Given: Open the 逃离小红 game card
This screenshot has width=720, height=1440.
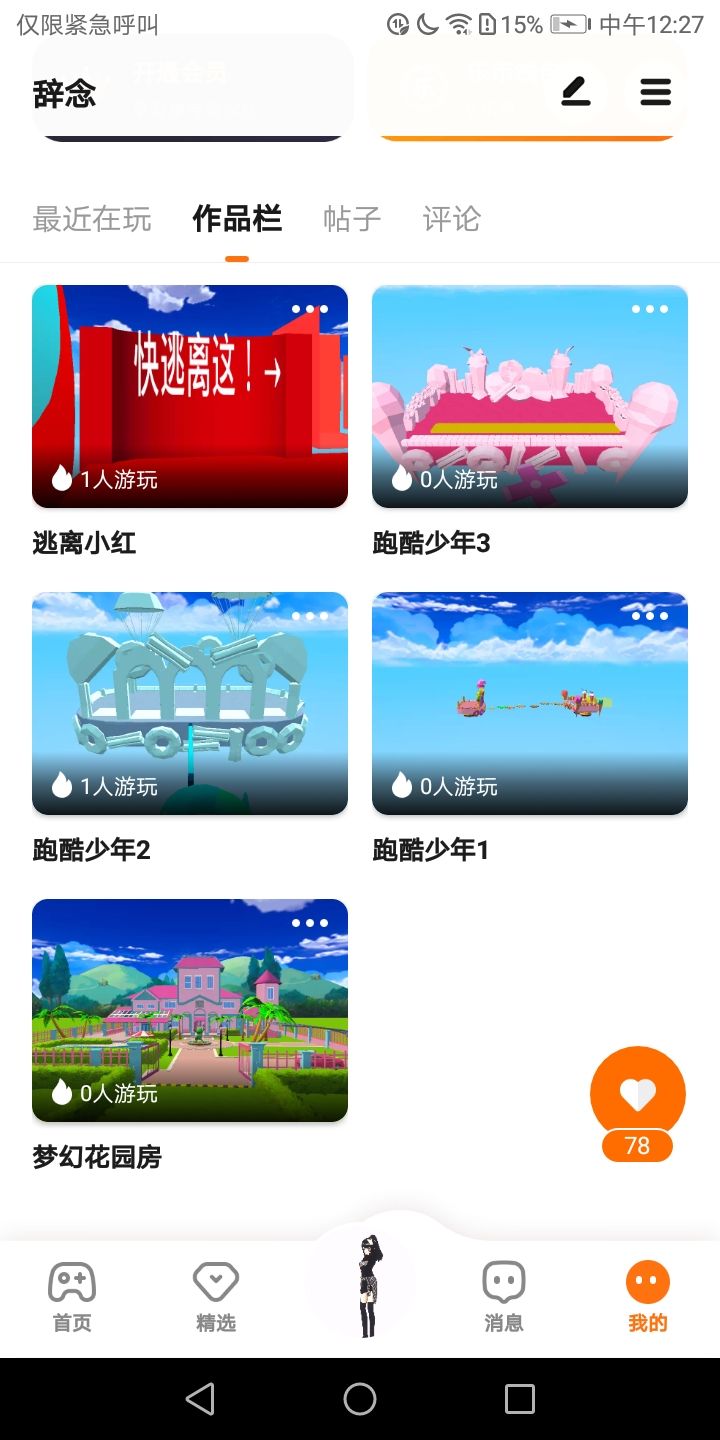Looking at the screenshot, I should (190, 396).
